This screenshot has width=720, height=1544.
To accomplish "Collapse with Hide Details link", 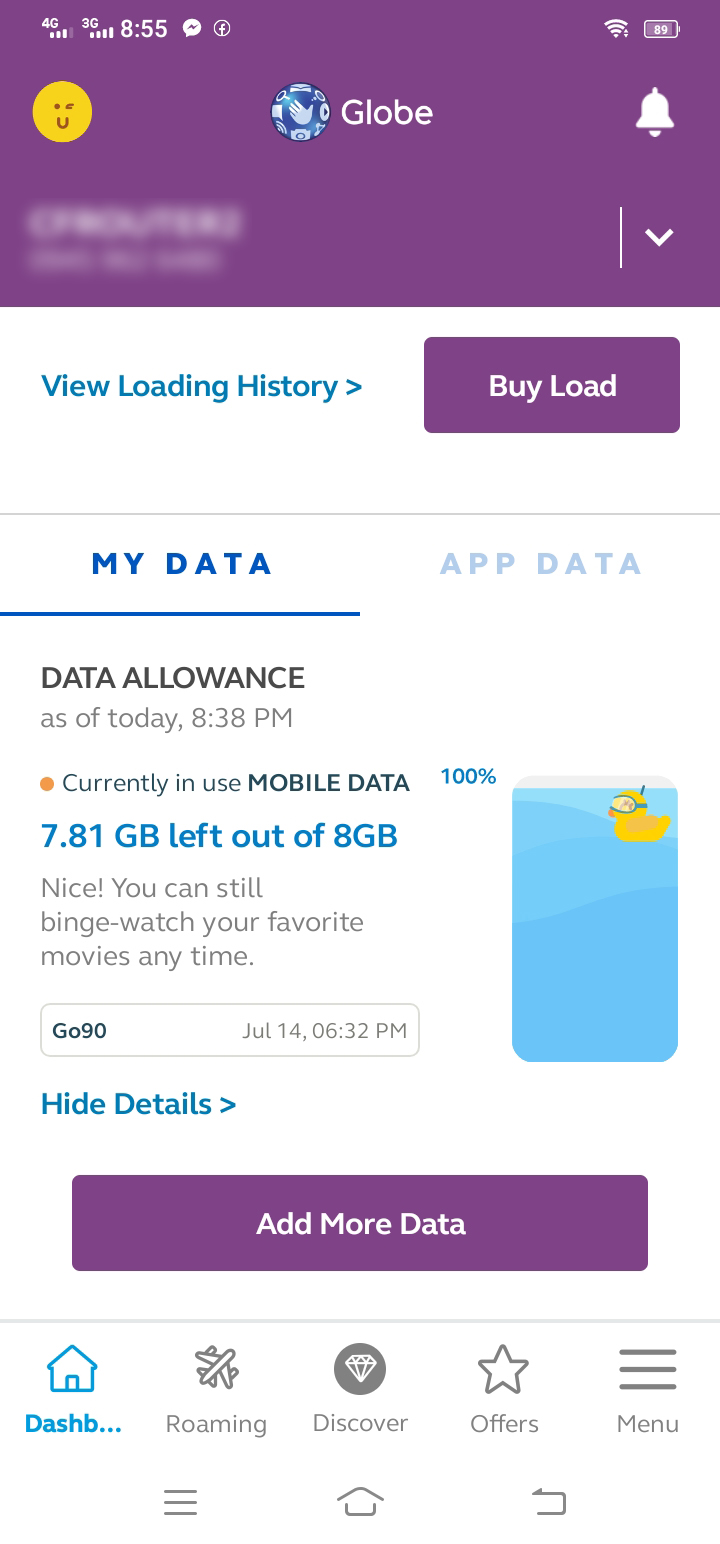I will [138, 1104].
